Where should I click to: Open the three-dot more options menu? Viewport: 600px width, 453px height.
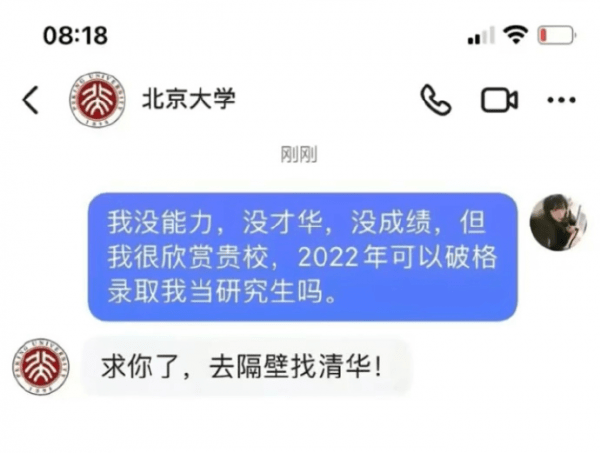(x=561, y=100)
